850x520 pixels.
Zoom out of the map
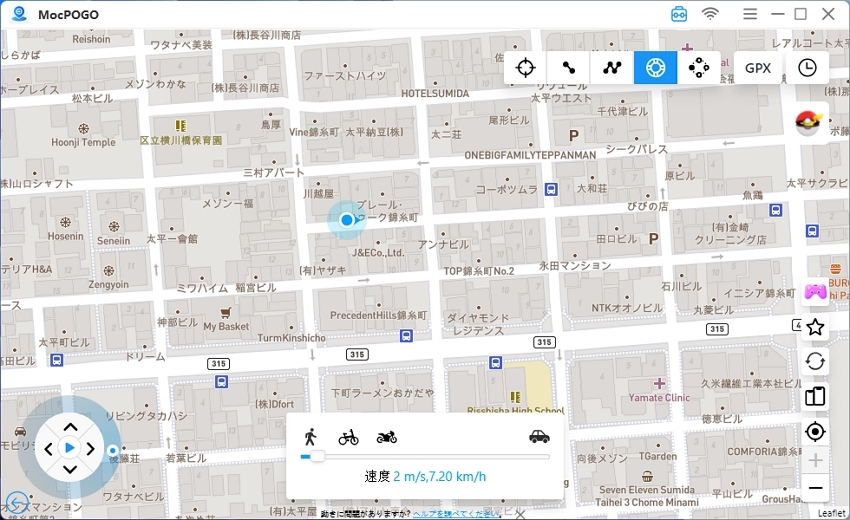815,488
